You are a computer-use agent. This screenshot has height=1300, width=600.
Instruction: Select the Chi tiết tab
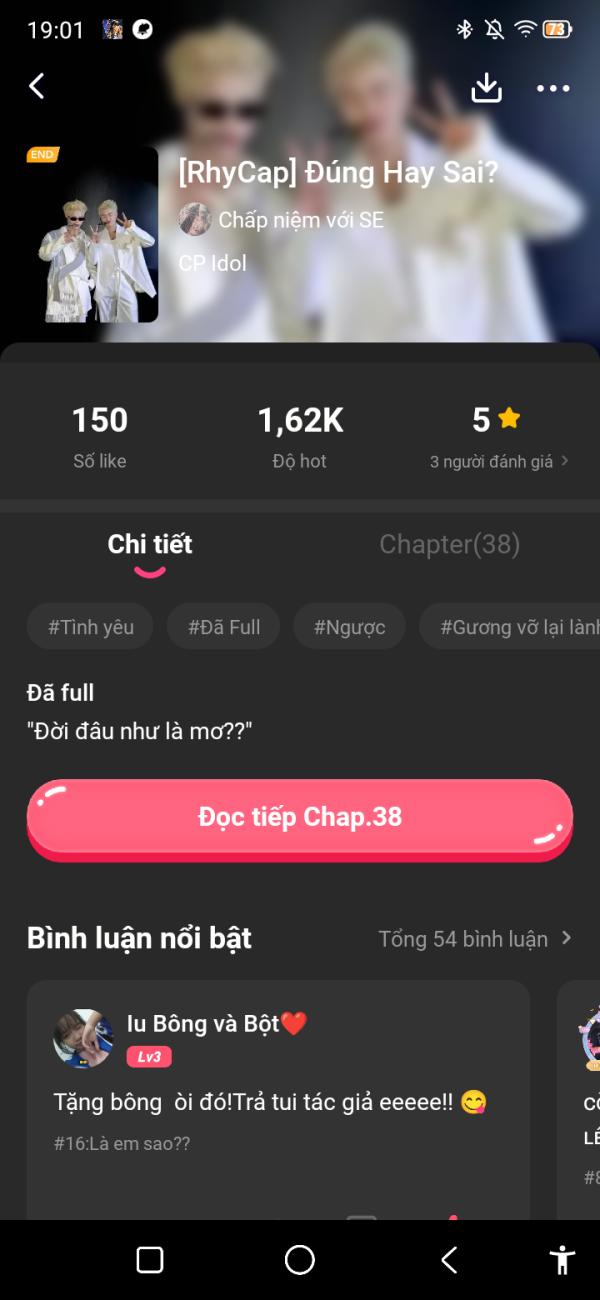(150, 544)
